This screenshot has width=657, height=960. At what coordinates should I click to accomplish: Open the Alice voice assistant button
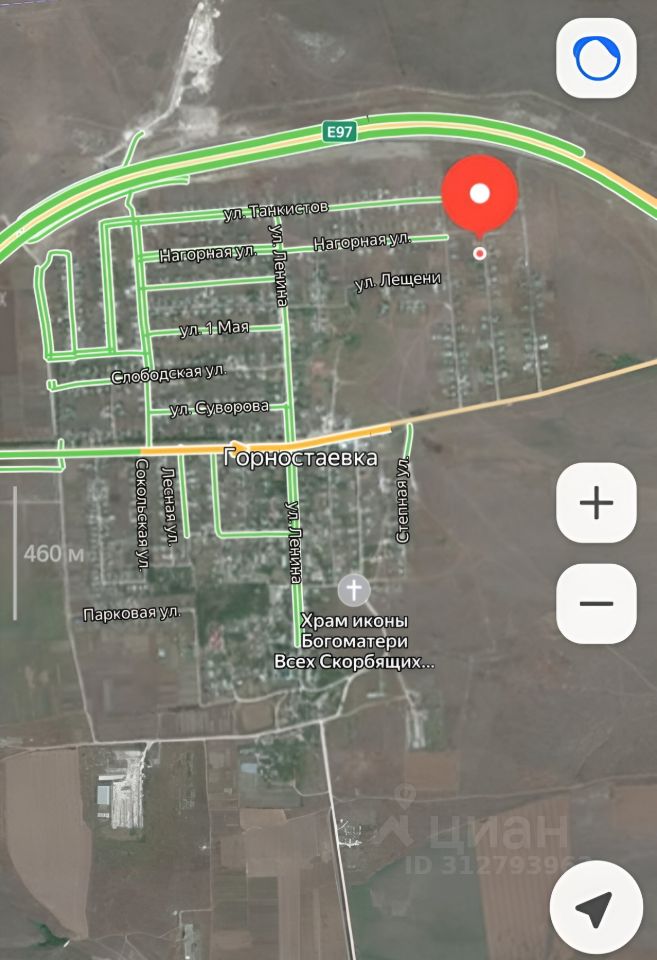596,58
